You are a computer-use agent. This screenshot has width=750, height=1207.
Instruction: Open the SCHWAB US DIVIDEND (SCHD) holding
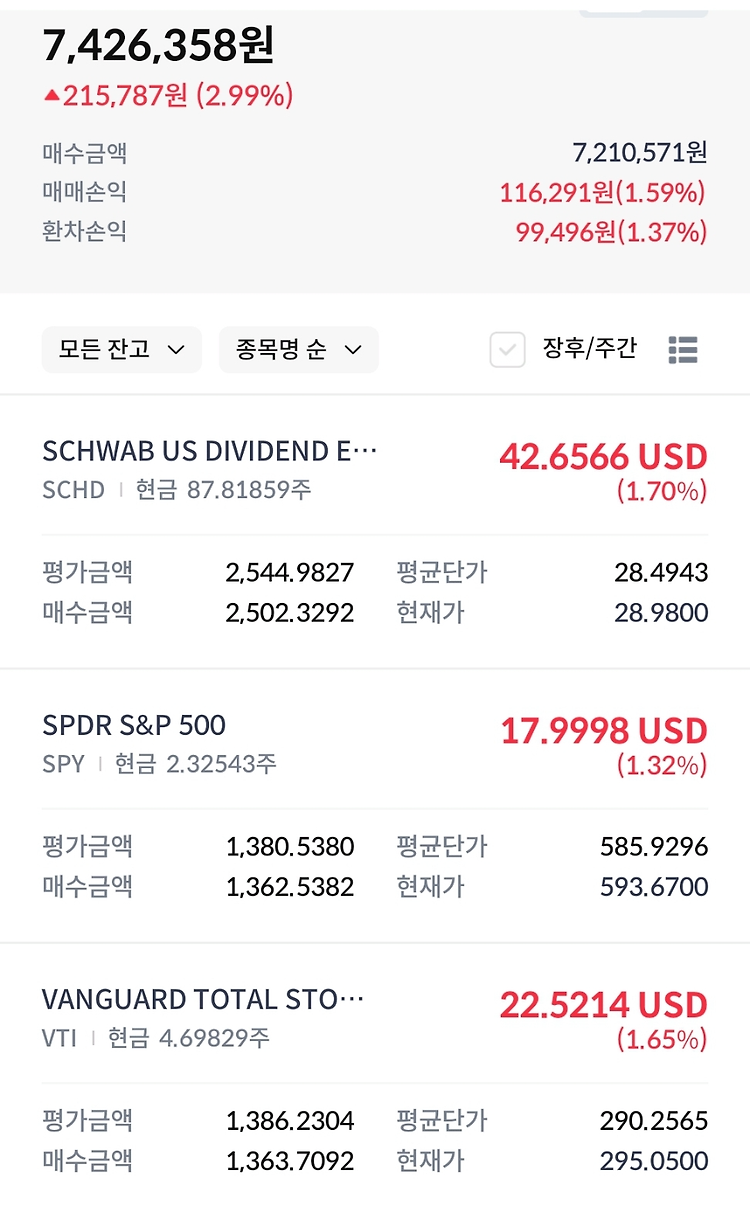click(x=375, y=532)
